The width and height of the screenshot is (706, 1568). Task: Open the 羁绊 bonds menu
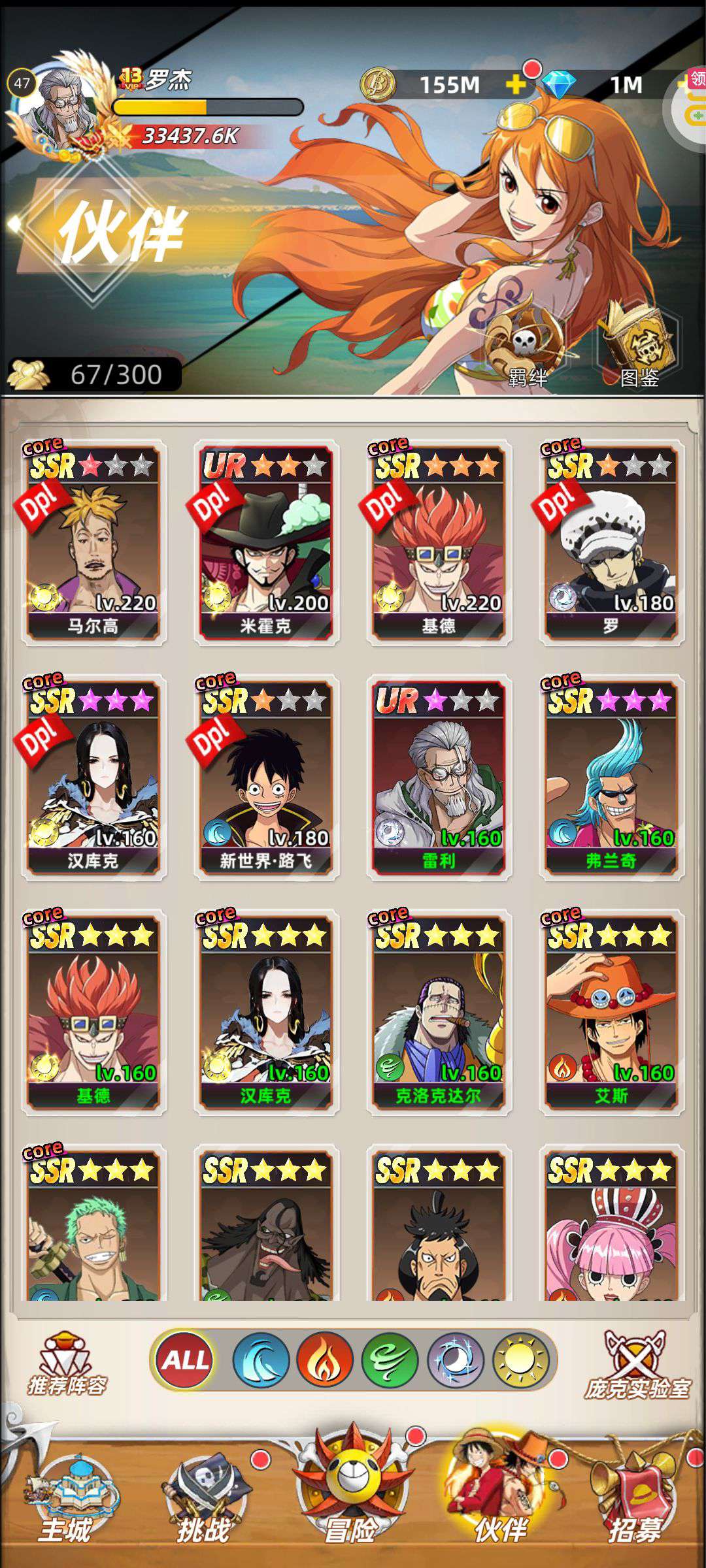525,346
